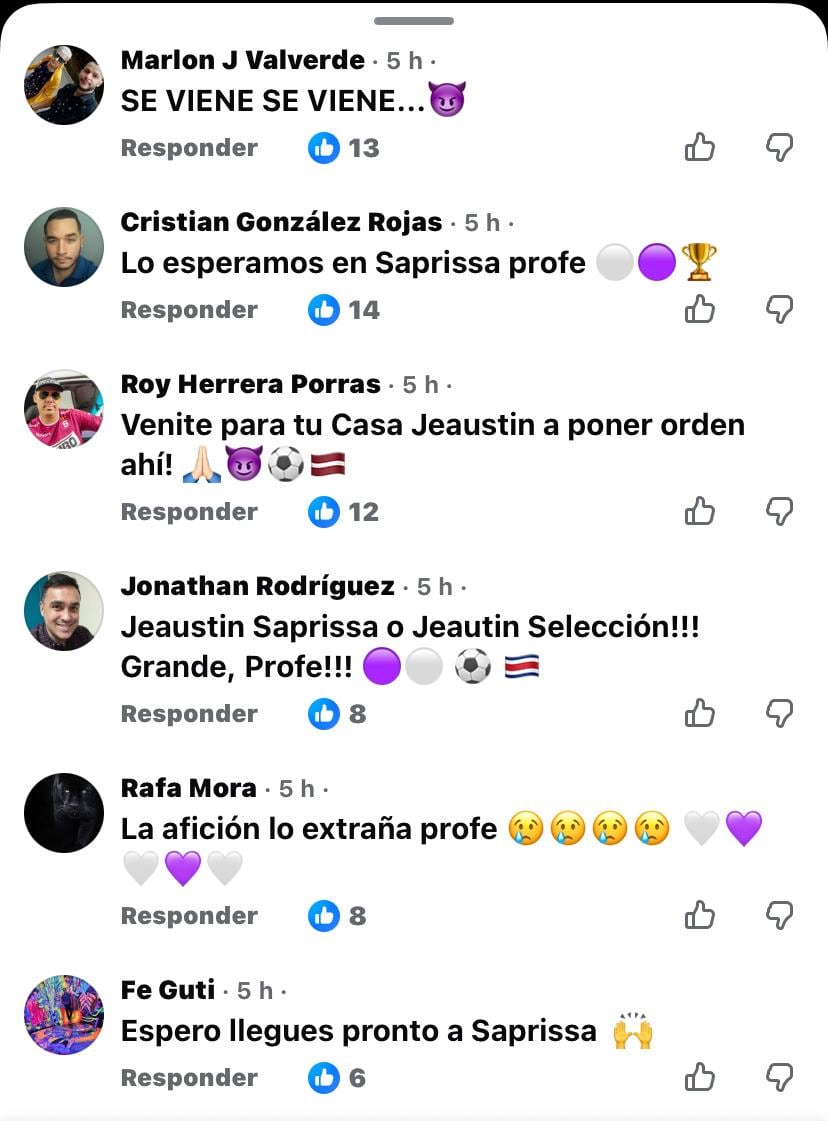Dislike Fe Guti's comment with thumbs down
The image size is (828, 1125).
click(x=779, y=1078)
